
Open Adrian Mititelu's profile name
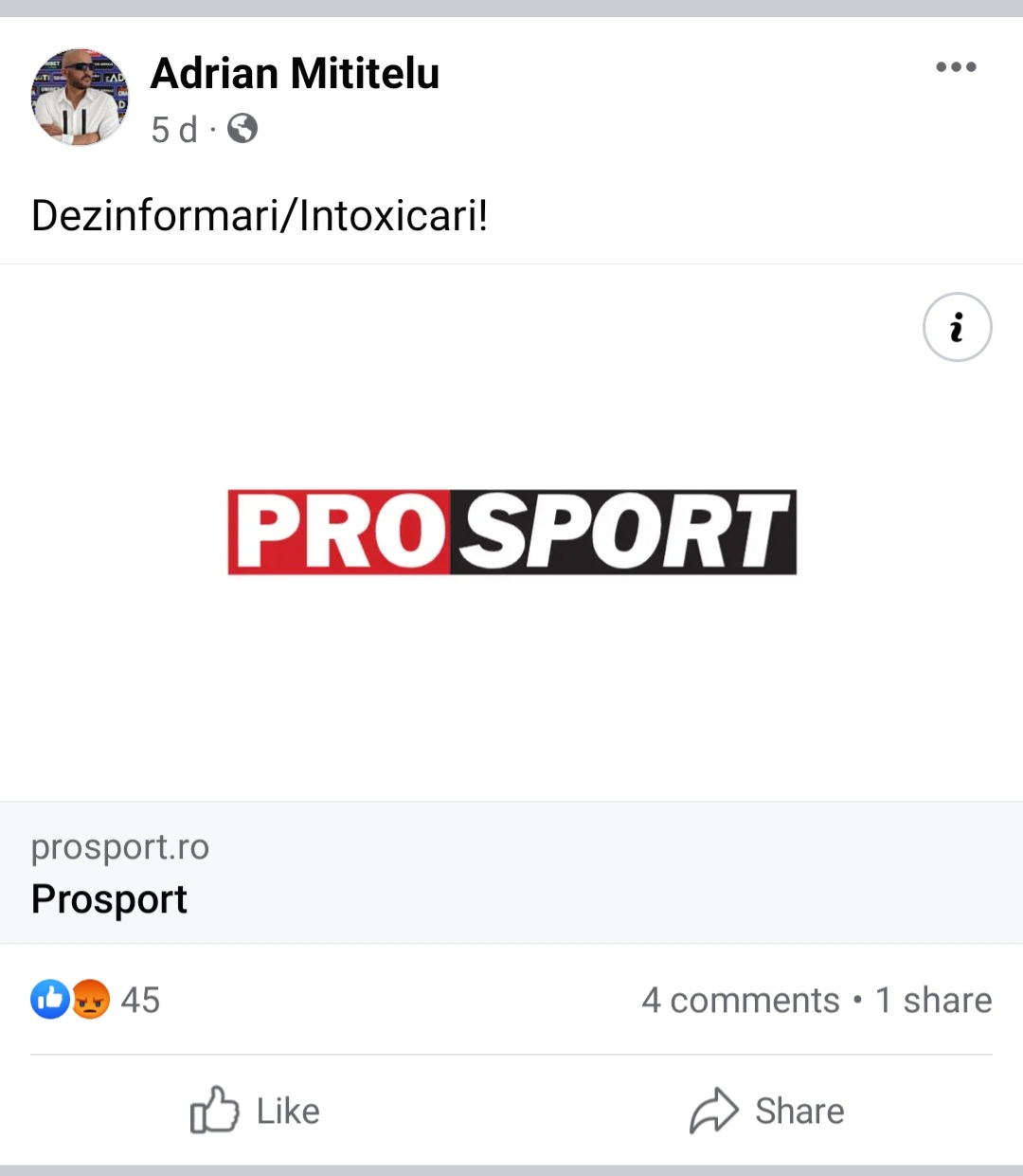pyautogui.click(x=295, y=74)
